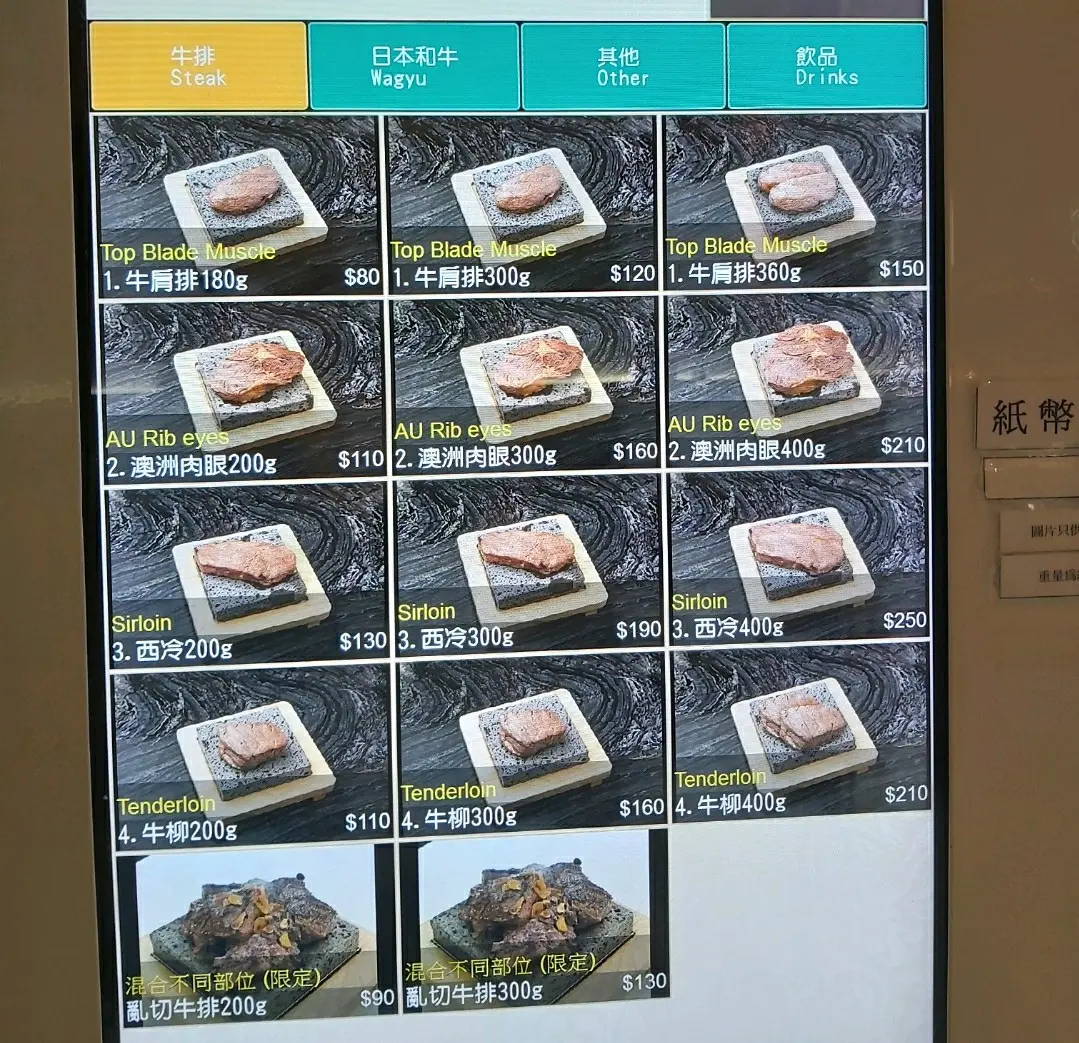Select the Steak tab
This screenshot has width=1079, height=1043.
click(x=198, y=66)
